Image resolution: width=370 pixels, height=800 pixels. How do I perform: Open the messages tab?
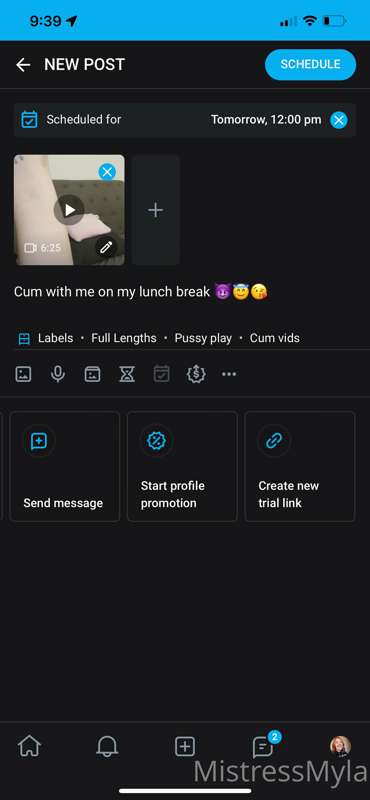(263, 746)
